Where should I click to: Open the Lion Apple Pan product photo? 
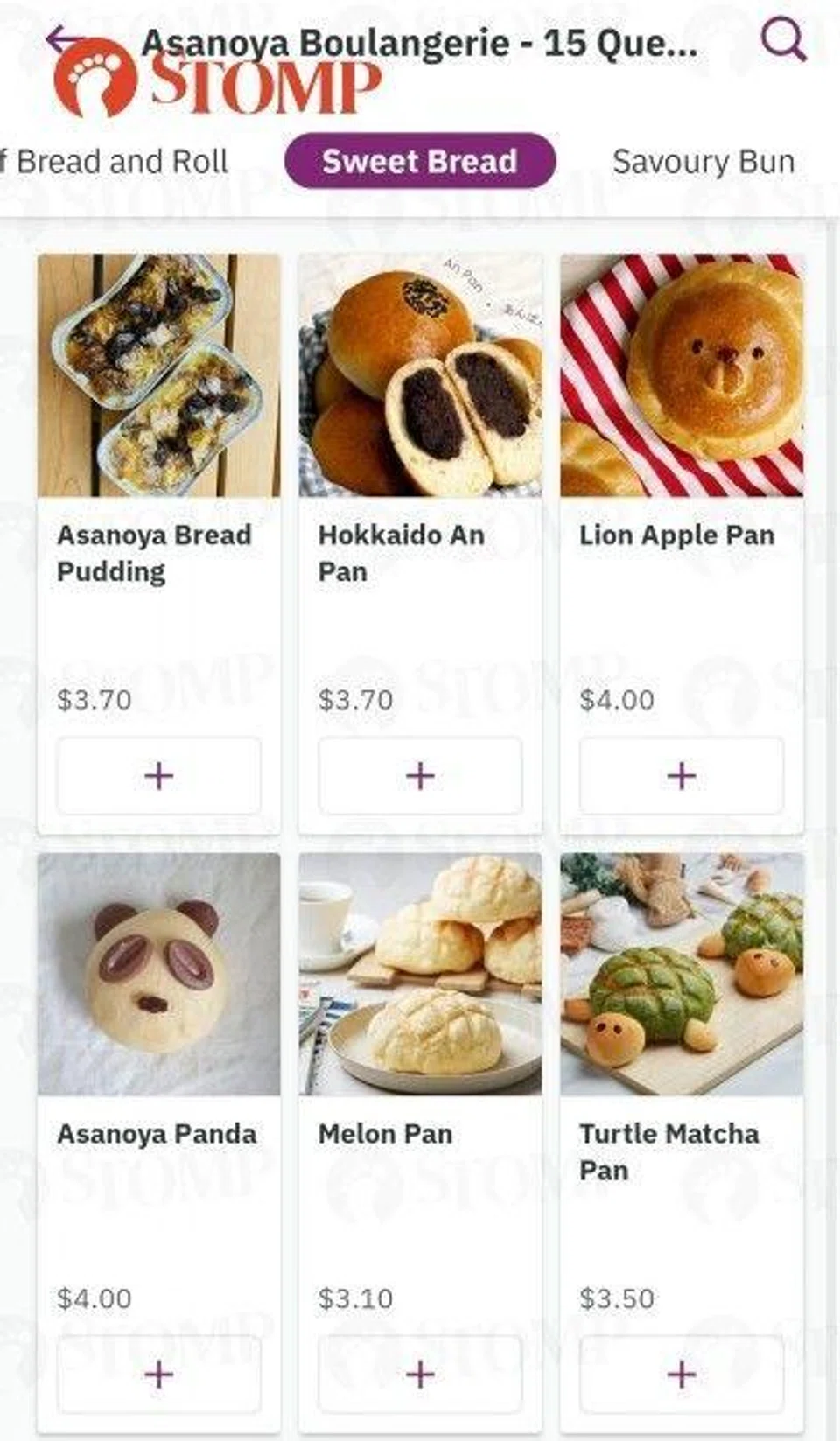pyautogui.click(x=682, y=375)
